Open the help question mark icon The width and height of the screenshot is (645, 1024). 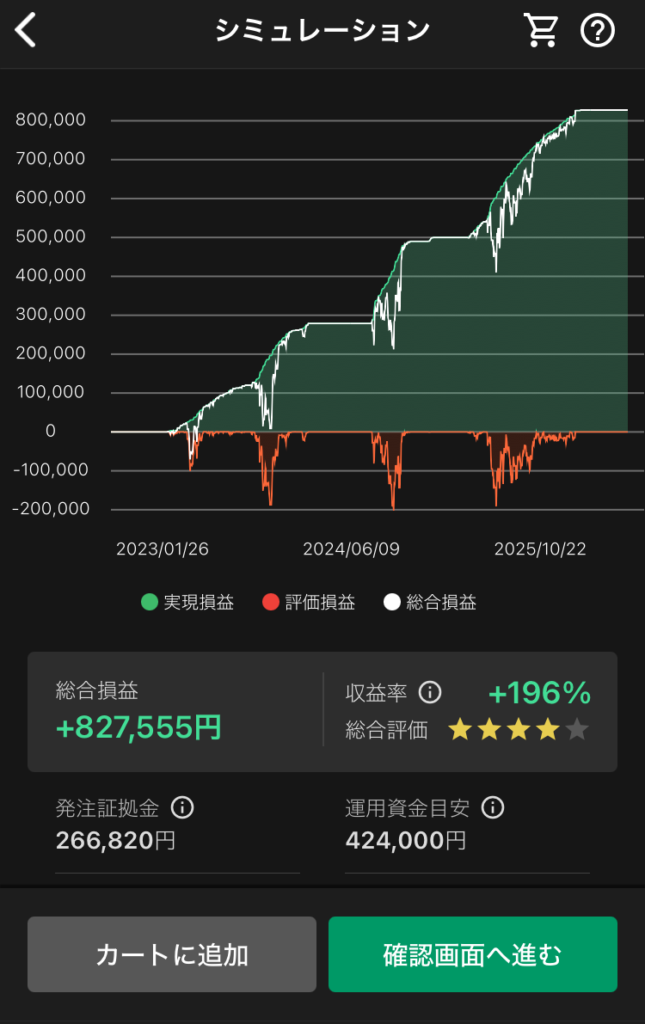click(x=597, y=31)
